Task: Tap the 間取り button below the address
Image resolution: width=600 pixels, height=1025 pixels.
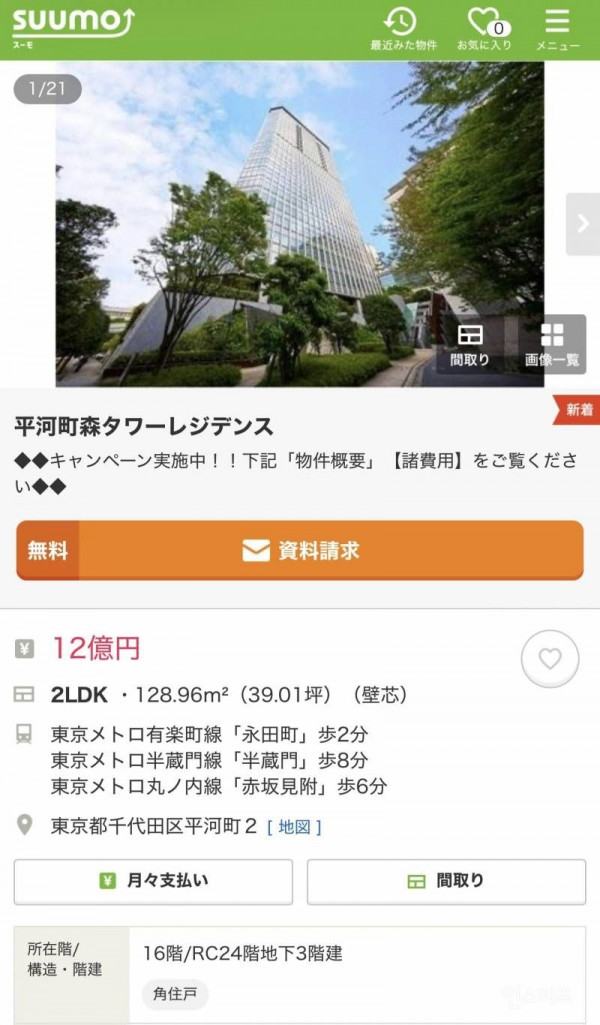Action: 446,881
